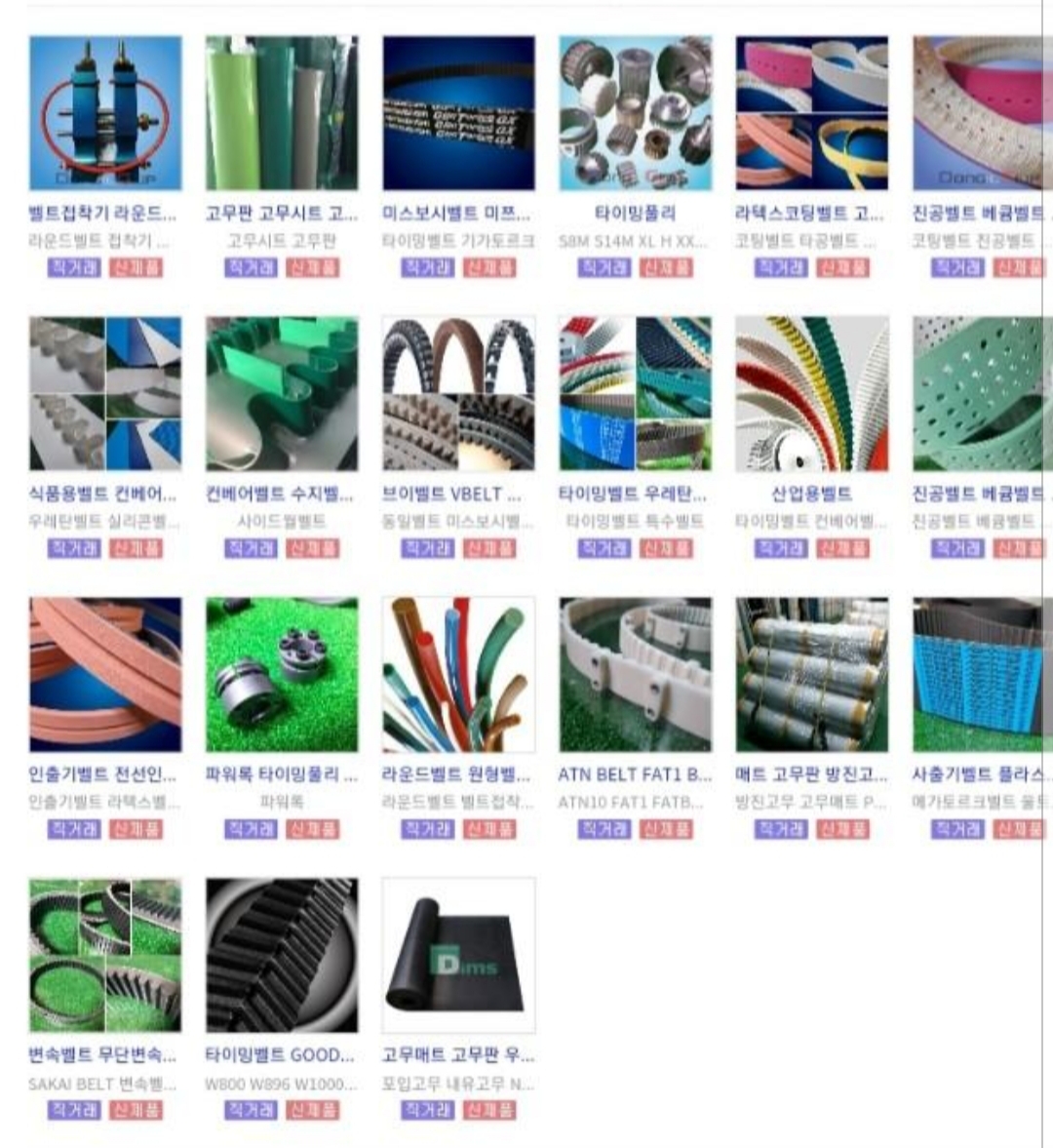The width and height of the screenshot is (1053, 1148).
Task: Open the 라운드벨트 원형벨 product card
Action: pos(458,674)
